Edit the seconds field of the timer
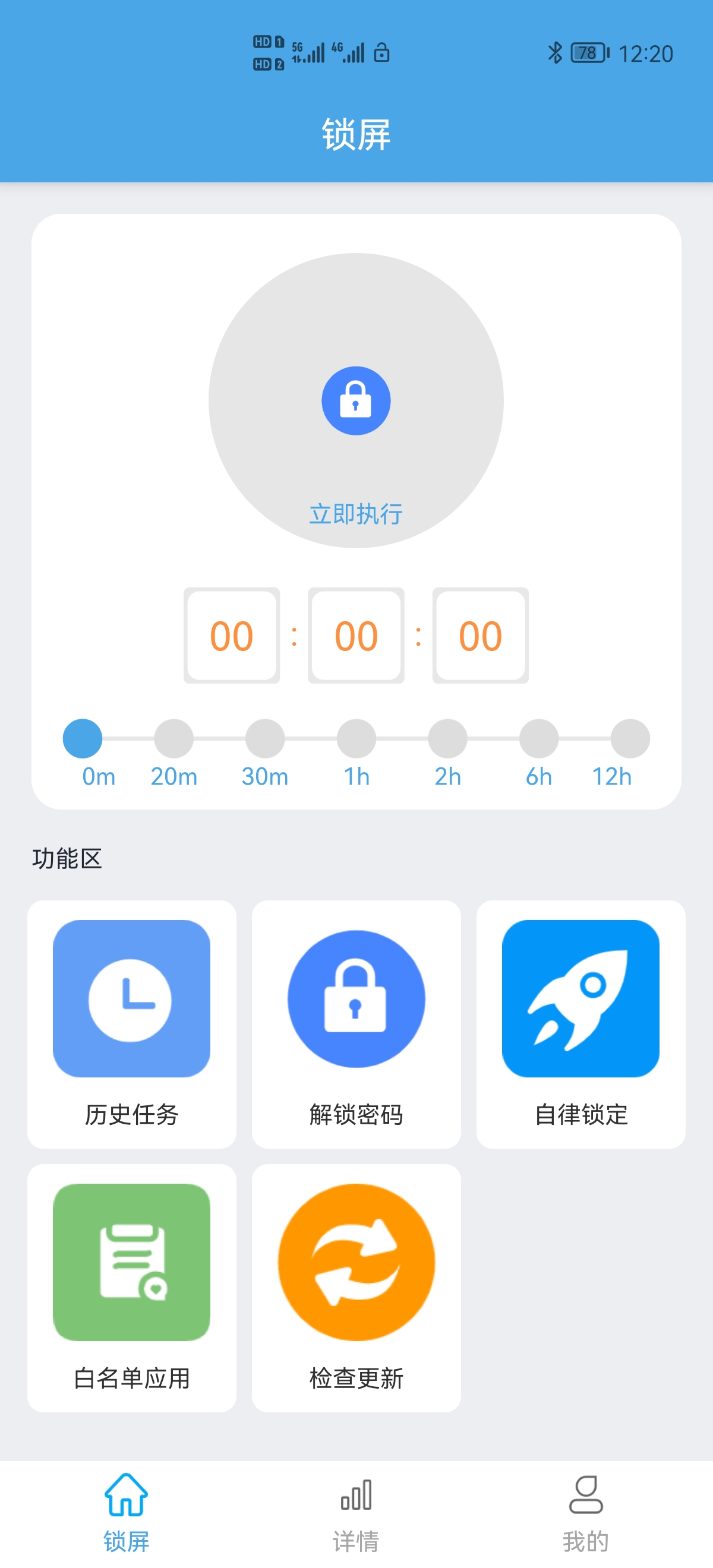The width and height of the screenshot is (713, 1568). click(x=481, y=636)
